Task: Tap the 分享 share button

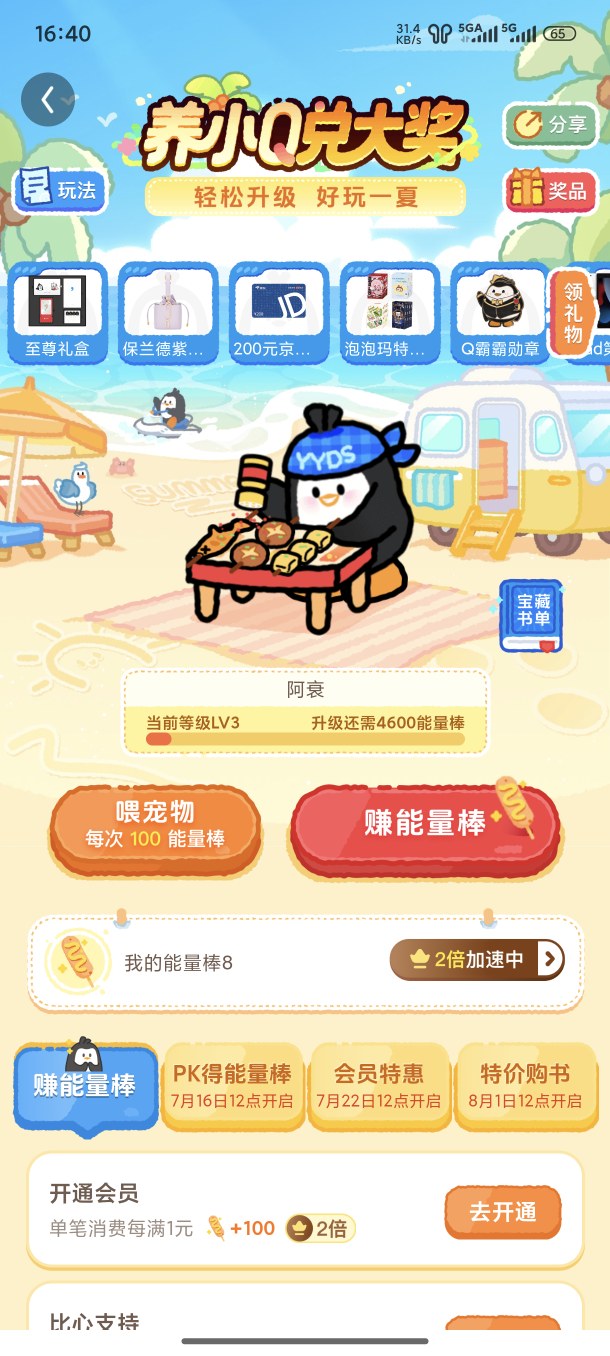Action: (x=550, y=125)
